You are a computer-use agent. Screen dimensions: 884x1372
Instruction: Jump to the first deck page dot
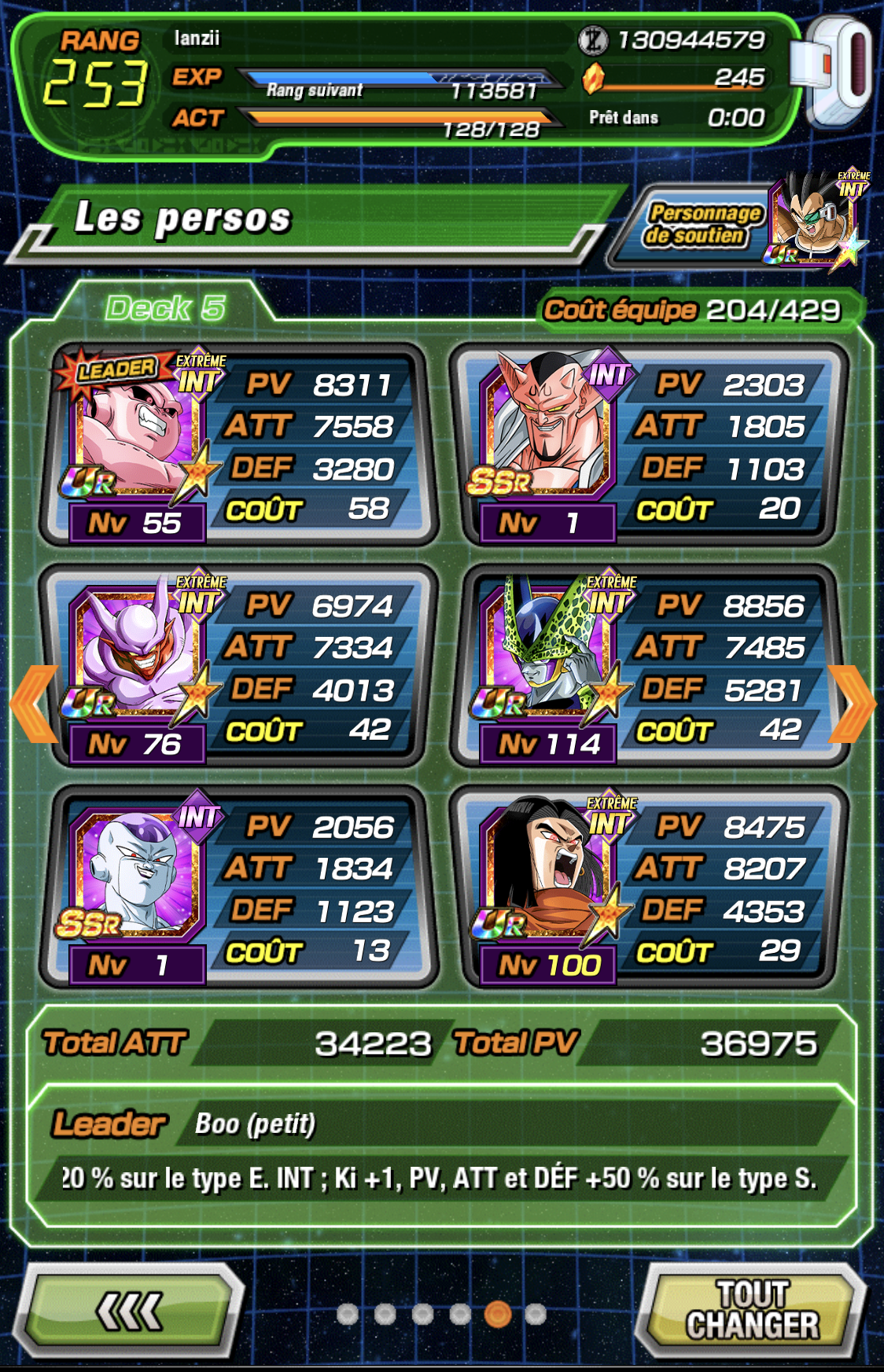[x=347, y=1314]
